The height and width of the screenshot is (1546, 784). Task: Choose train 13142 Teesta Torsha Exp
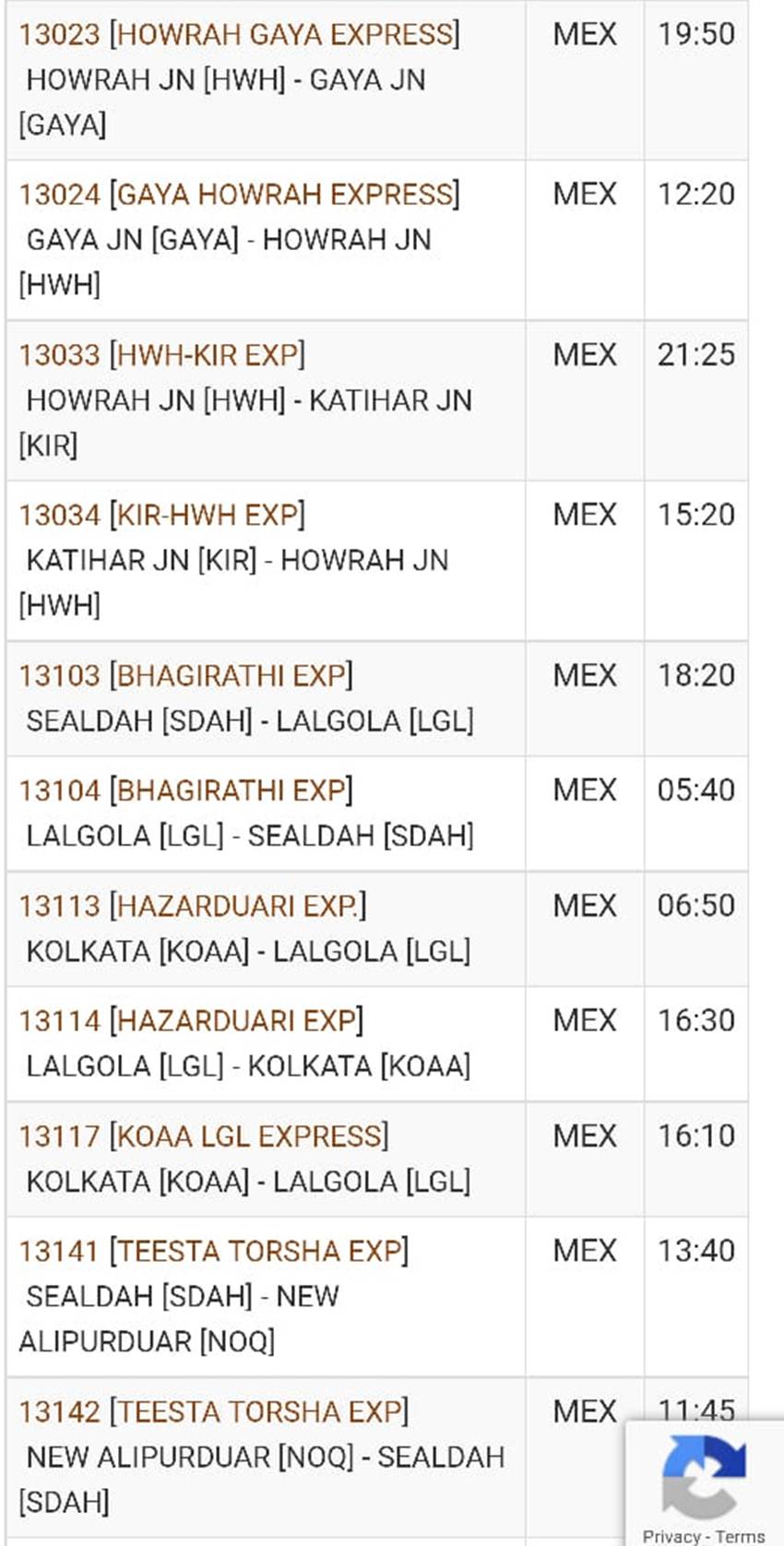(x=213, y=1412)
